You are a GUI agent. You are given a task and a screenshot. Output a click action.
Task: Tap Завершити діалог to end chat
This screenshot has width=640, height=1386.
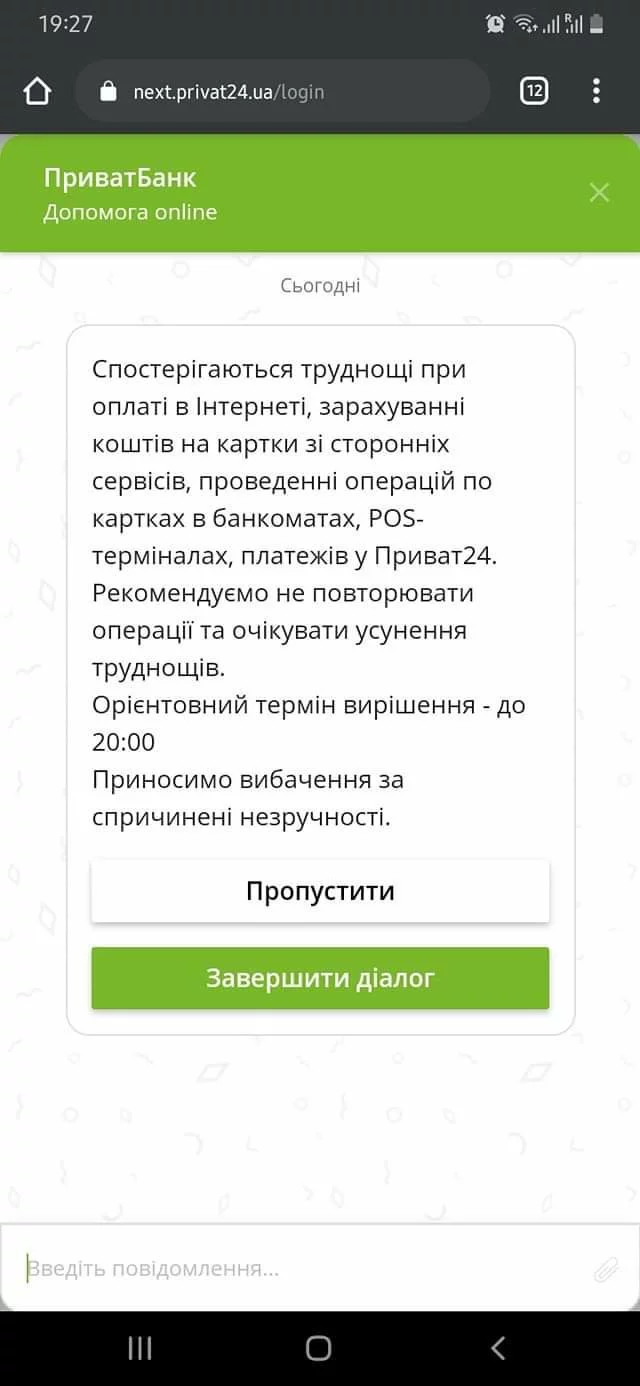320,978
